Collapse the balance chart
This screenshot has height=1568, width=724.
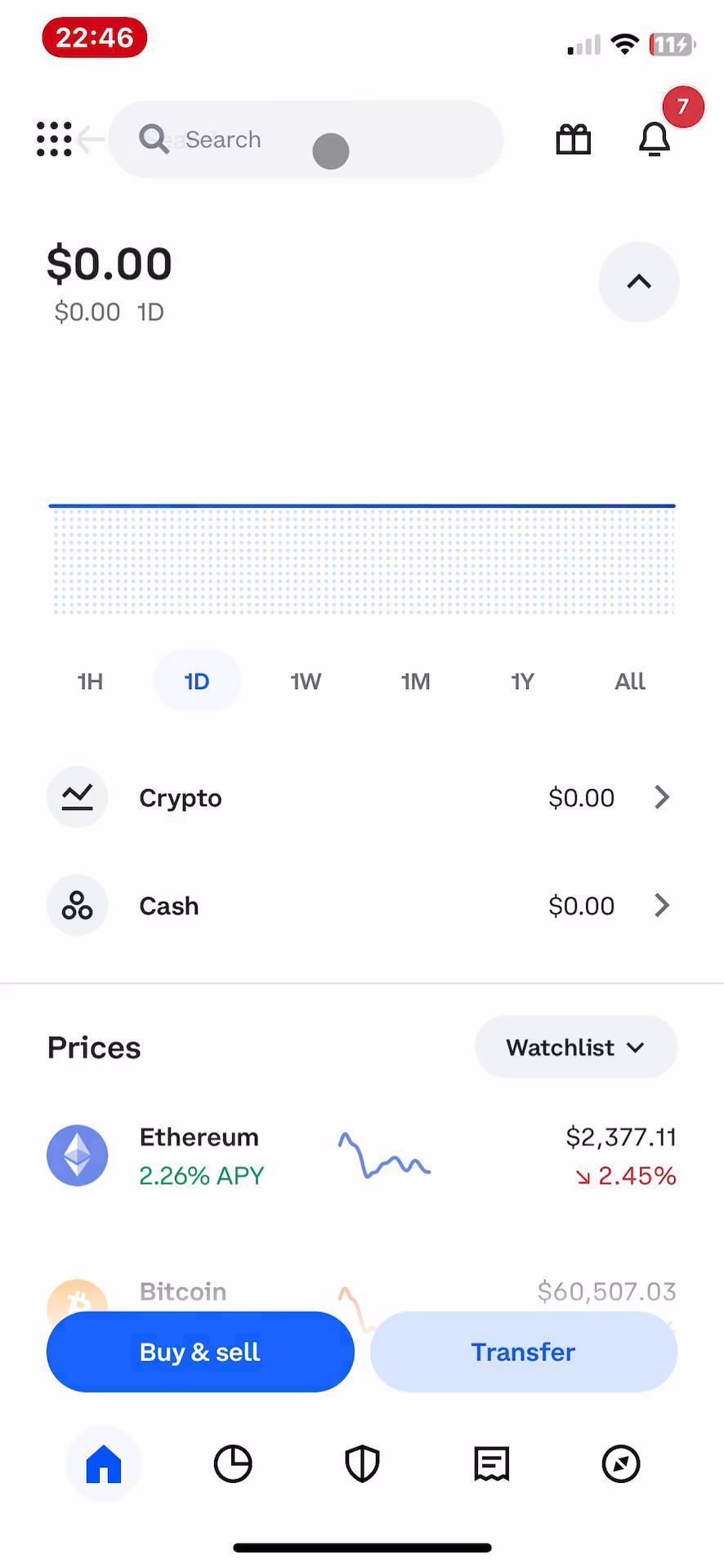(x=639, y=282)
